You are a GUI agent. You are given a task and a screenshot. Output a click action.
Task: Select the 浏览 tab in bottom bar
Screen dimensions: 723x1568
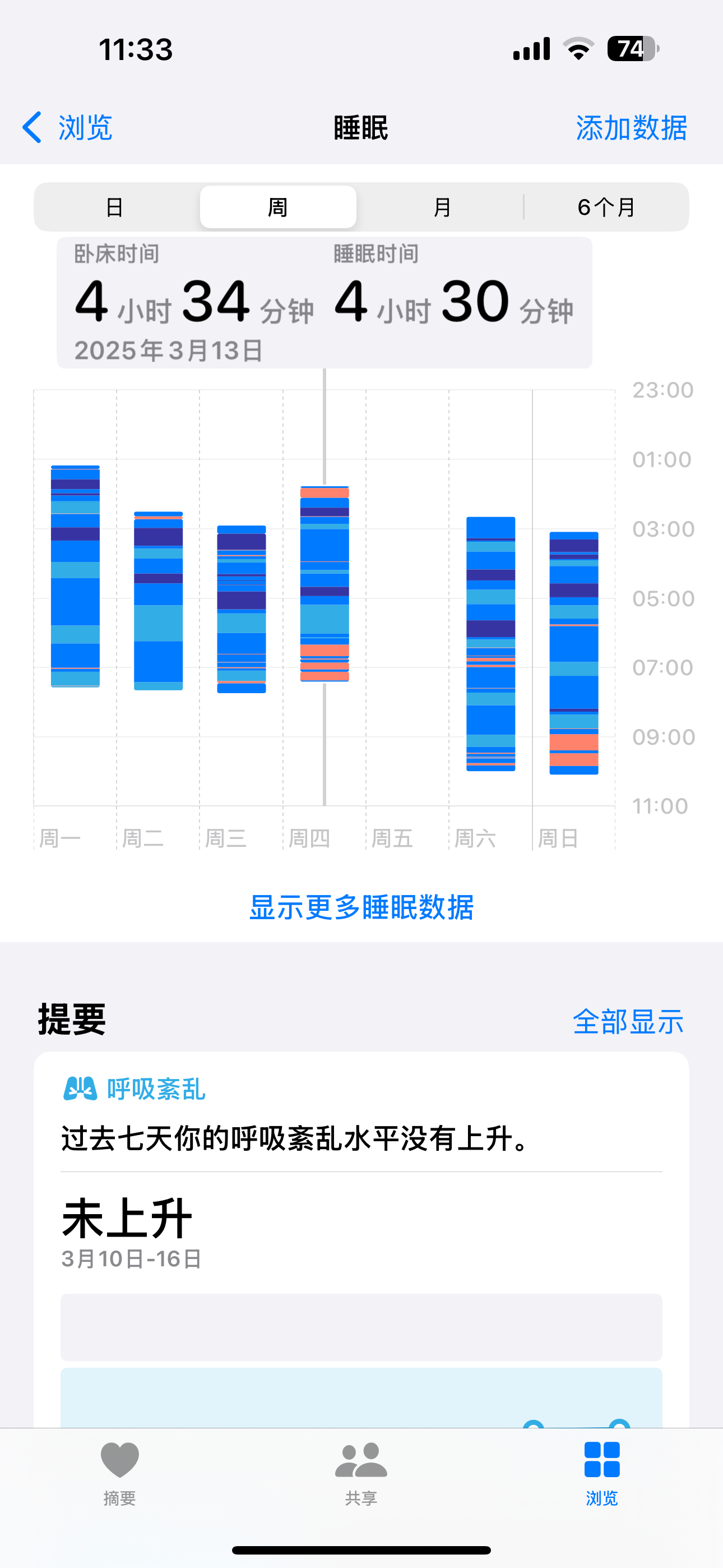(x=601, y=1470)
